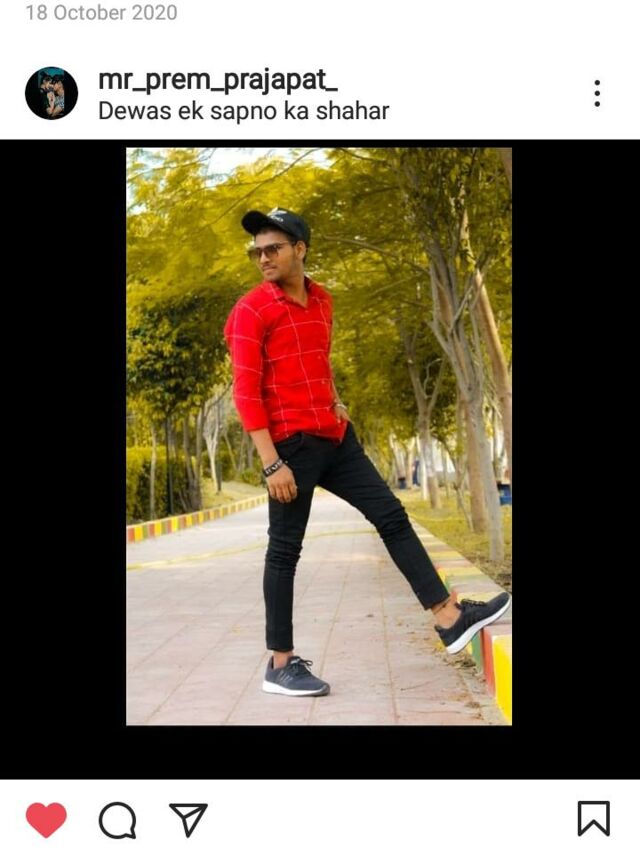The image size is (640, 848).
Task: Save the post with the bookmark icon
Action: (x=593, y=818)
